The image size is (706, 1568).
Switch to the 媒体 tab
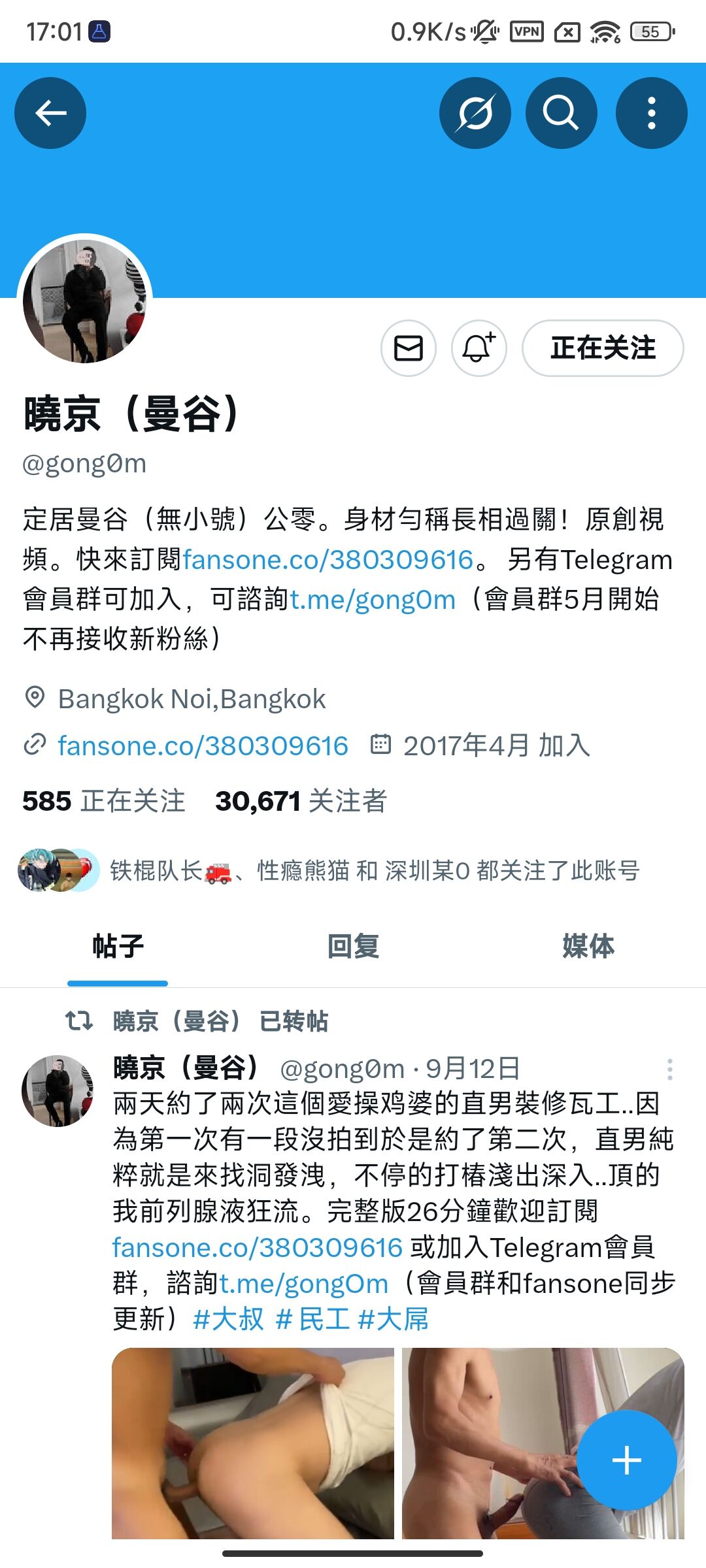588,946
